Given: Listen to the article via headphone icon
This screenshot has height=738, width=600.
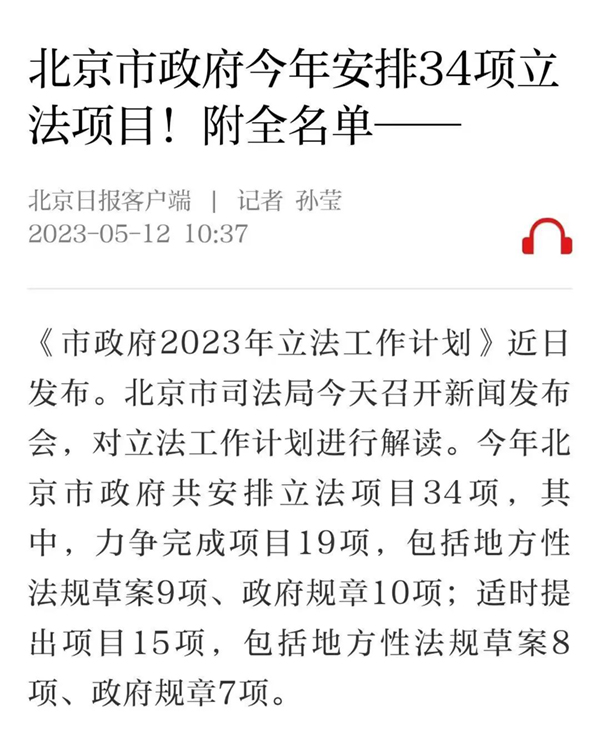Looking at the screenshot, I should coord(547,235).
